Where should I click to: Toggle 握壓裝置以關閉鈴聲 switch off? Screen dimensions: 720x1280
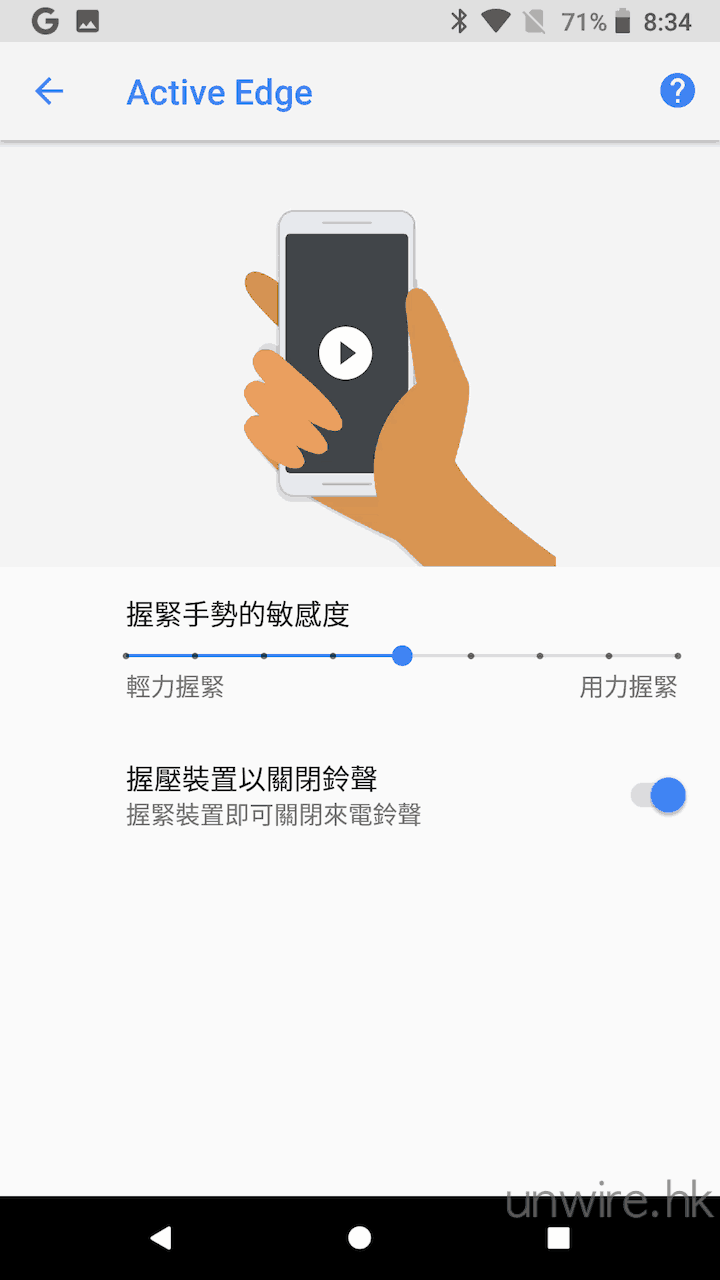click(659, 795)
